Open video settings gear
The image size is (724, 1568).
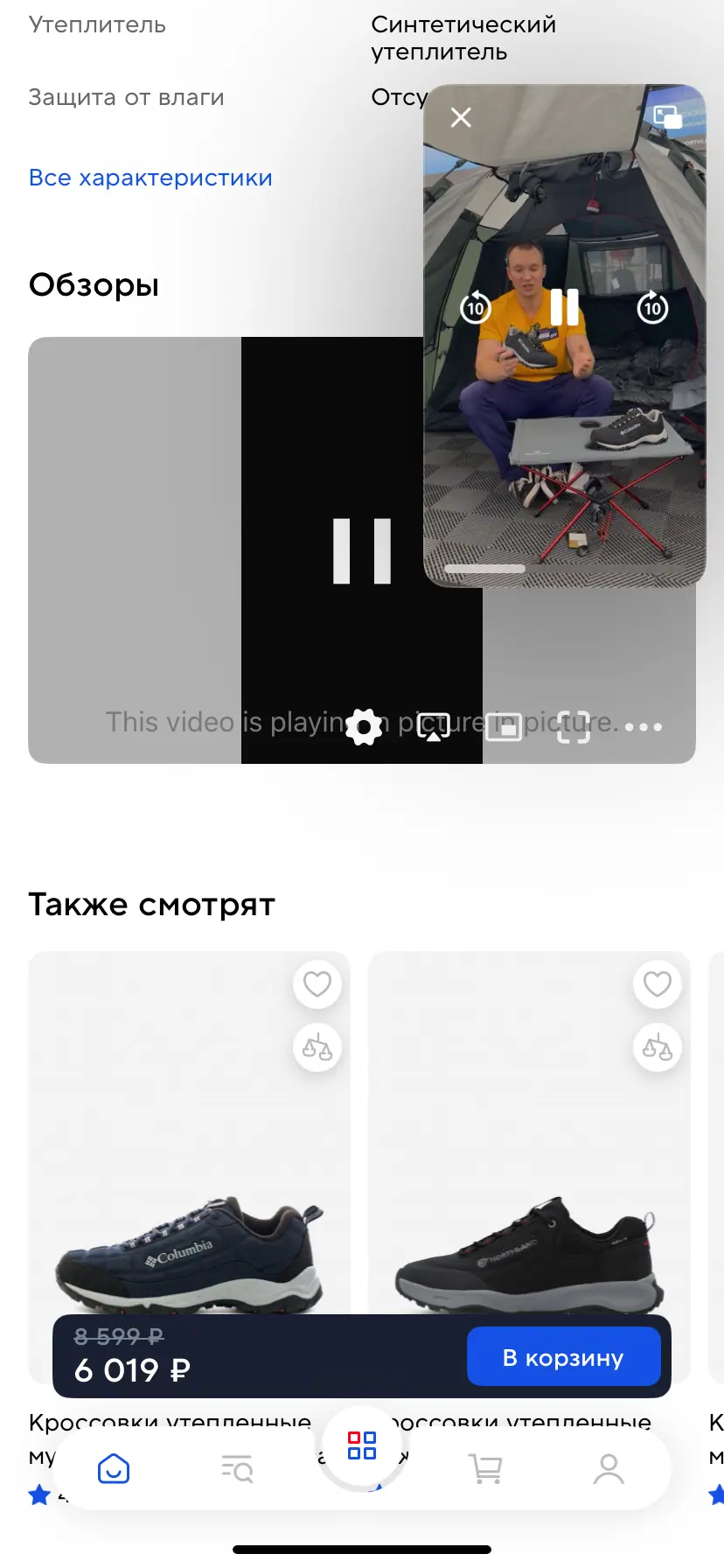[x=364, y=726]
